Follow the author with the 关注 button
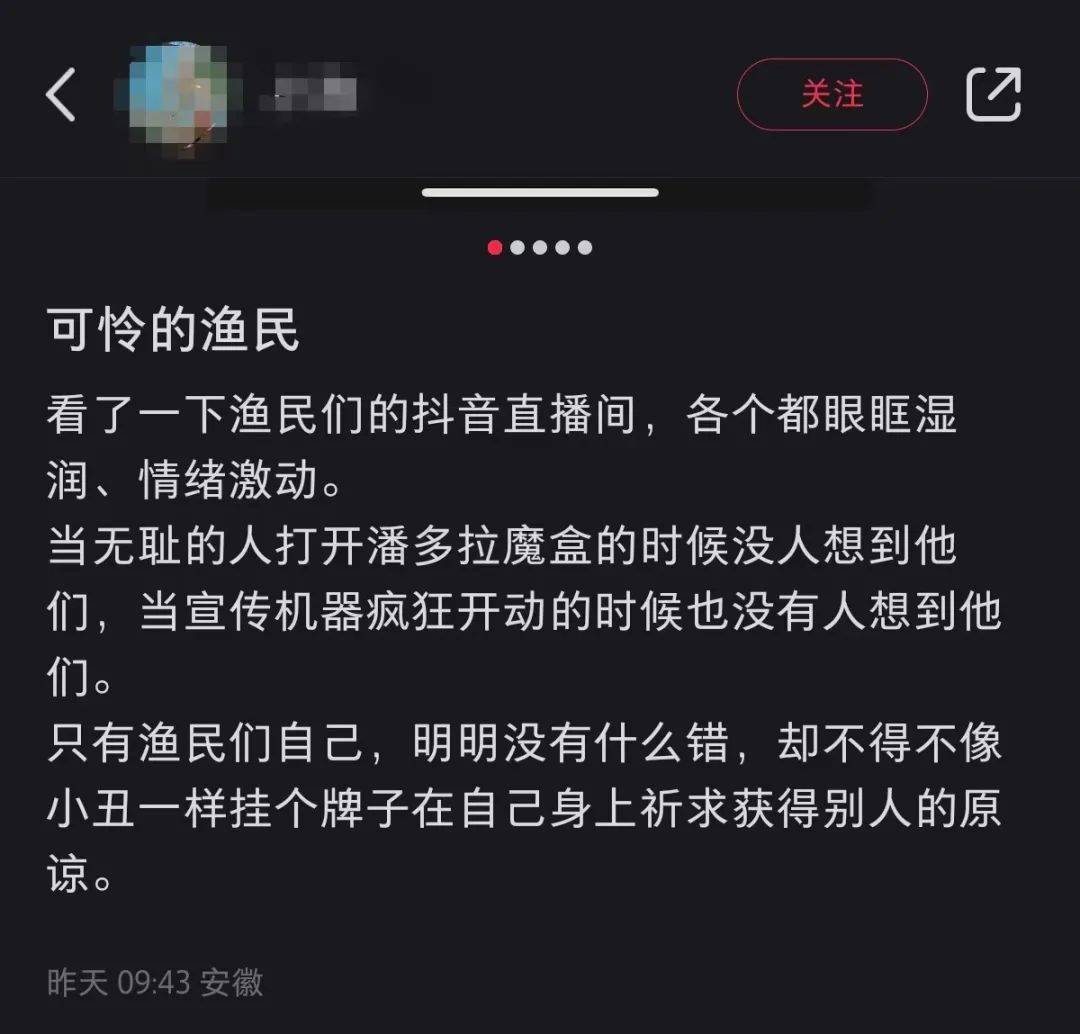This screenshot has width=1080, height=1034. pyautogui.click(x=832, y=95)
